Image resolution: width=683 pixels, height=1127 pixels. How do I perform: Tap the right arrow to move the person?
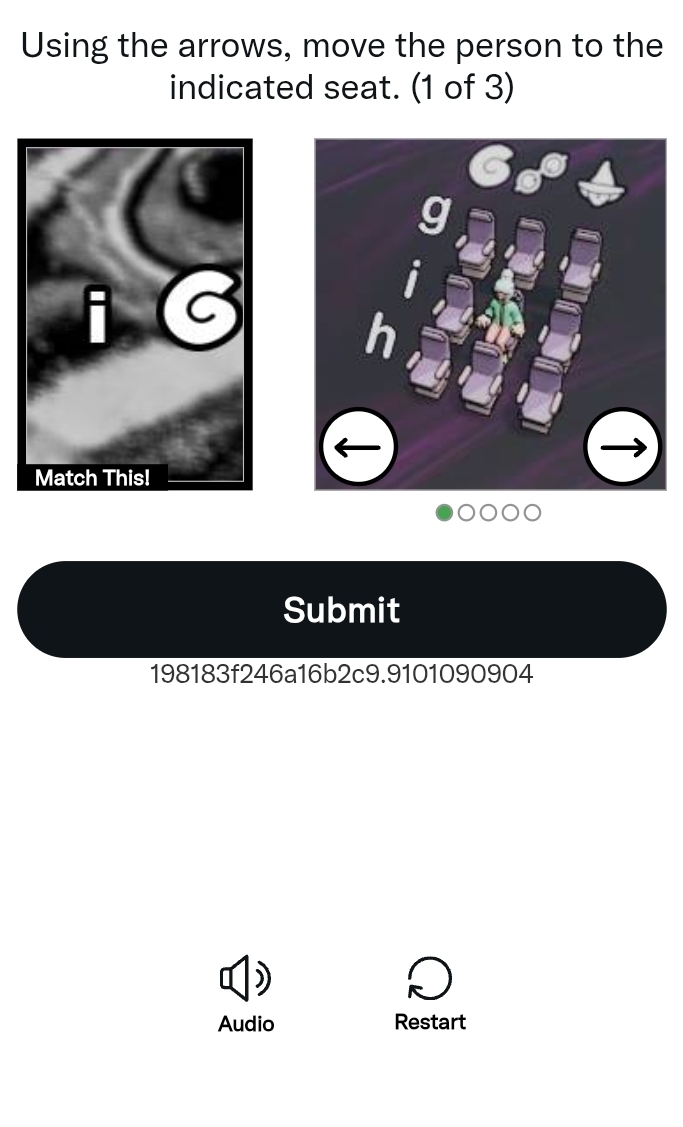click(622, 447)
